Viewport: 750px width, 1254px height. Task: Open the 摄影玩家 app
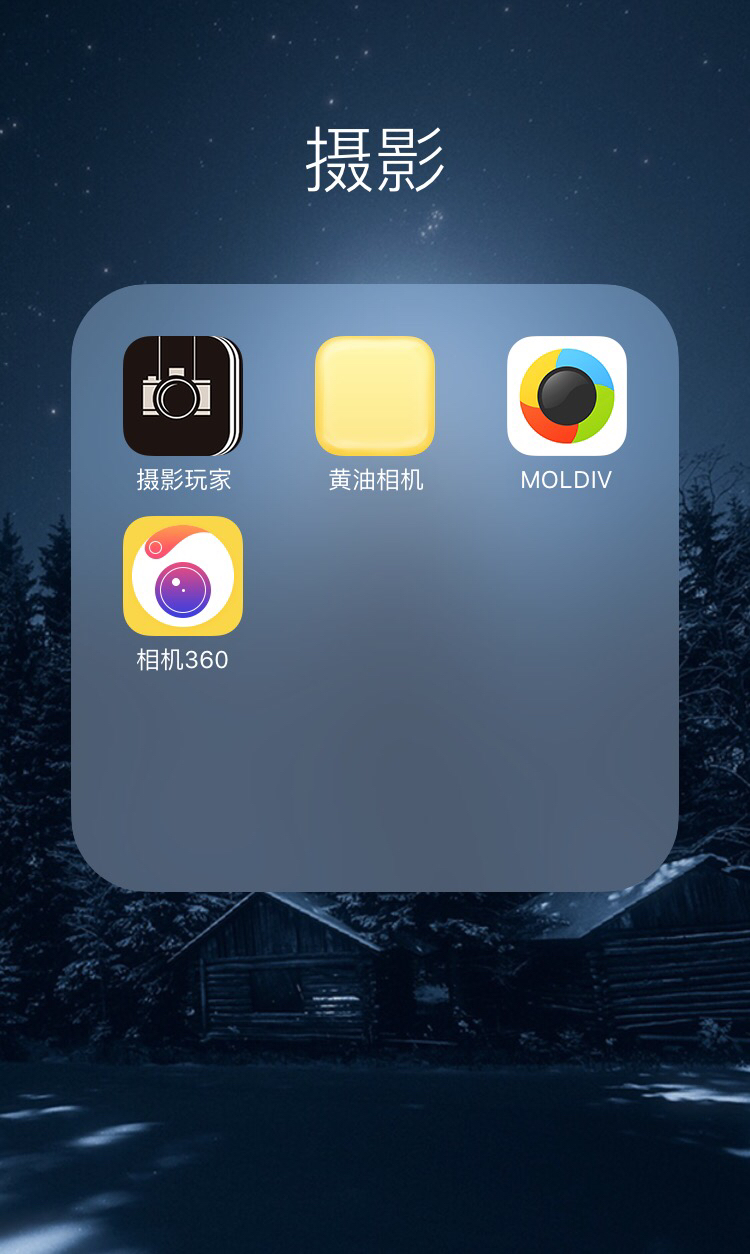182,396
